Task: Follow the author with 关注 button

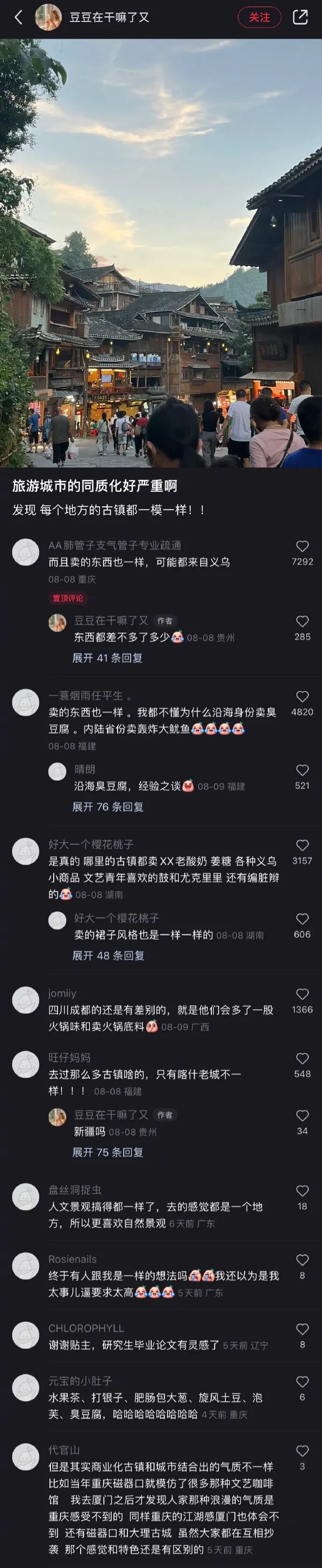Action: 259,17
